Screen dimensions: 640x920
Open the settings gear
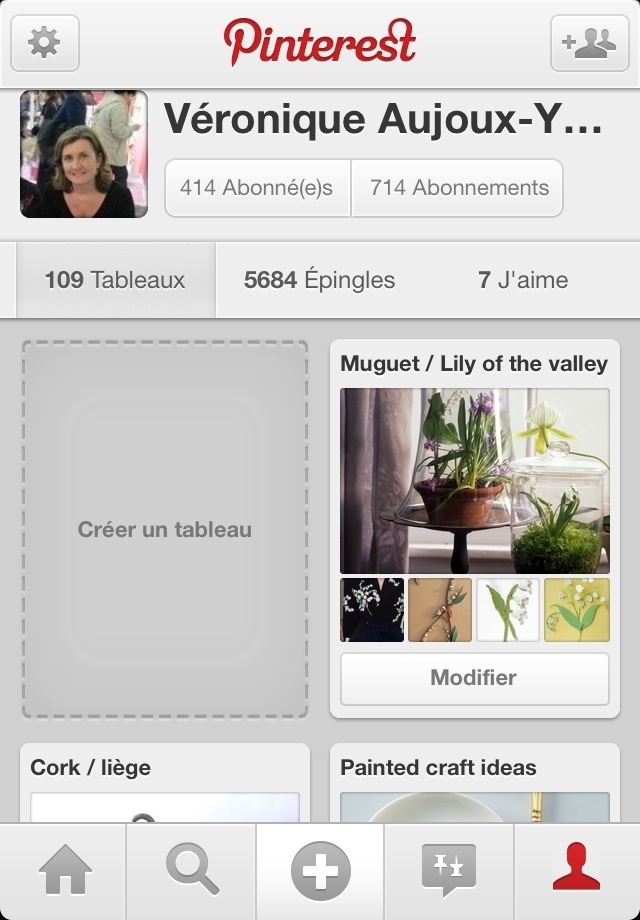45,43
